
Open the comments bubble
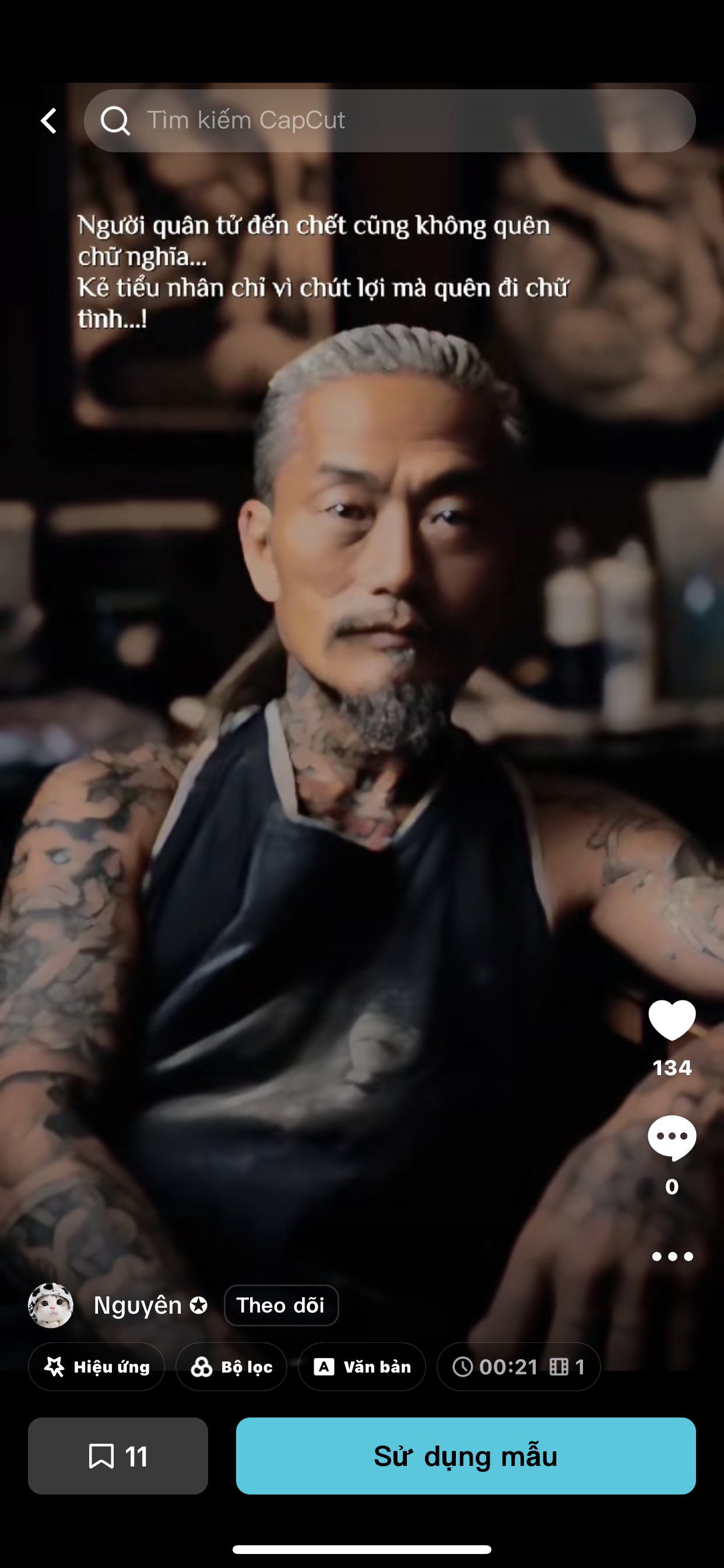672,1137
